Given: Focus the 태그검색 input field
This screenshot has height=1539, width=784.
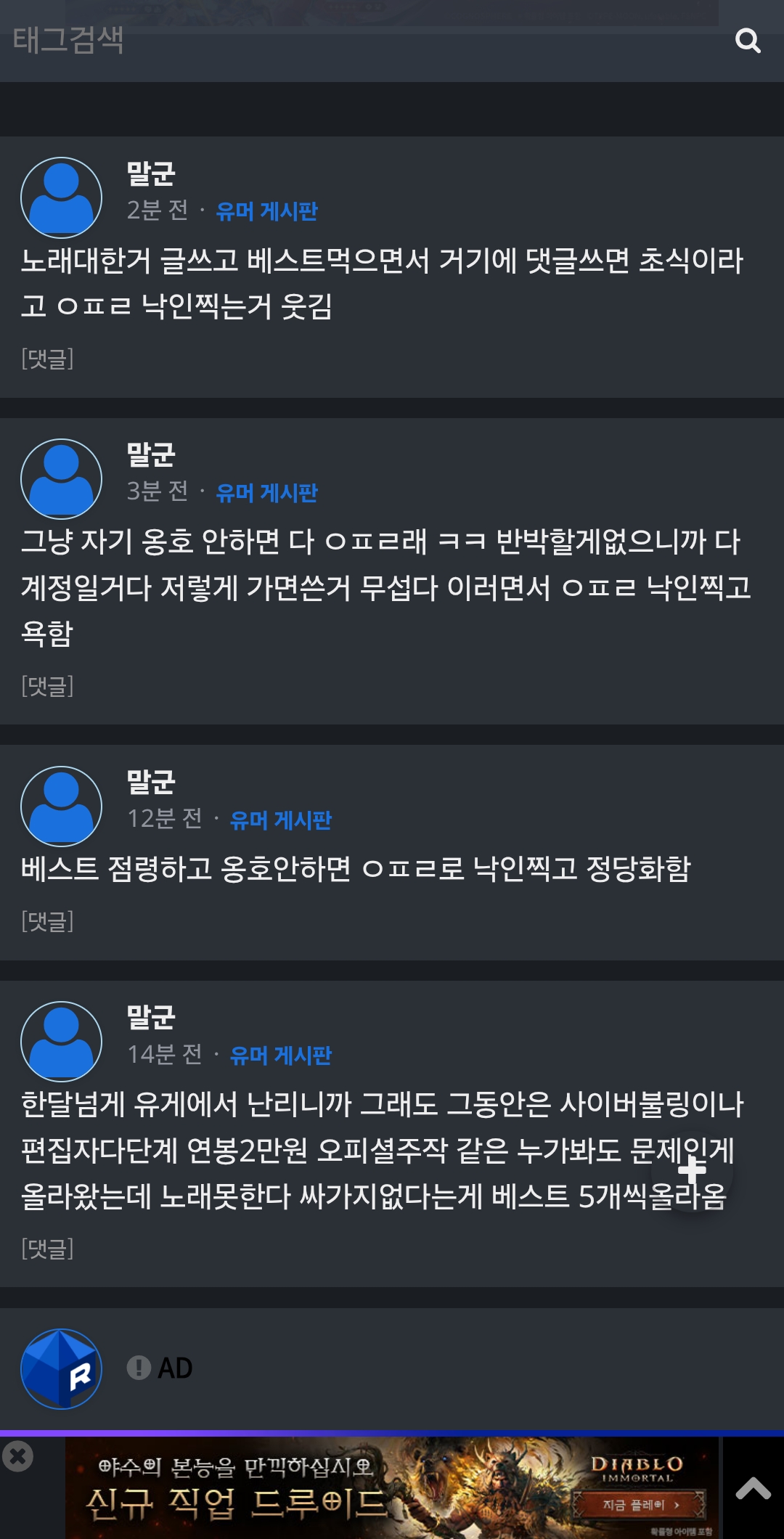Looking at the screenshot, I should tap(363, 41).
